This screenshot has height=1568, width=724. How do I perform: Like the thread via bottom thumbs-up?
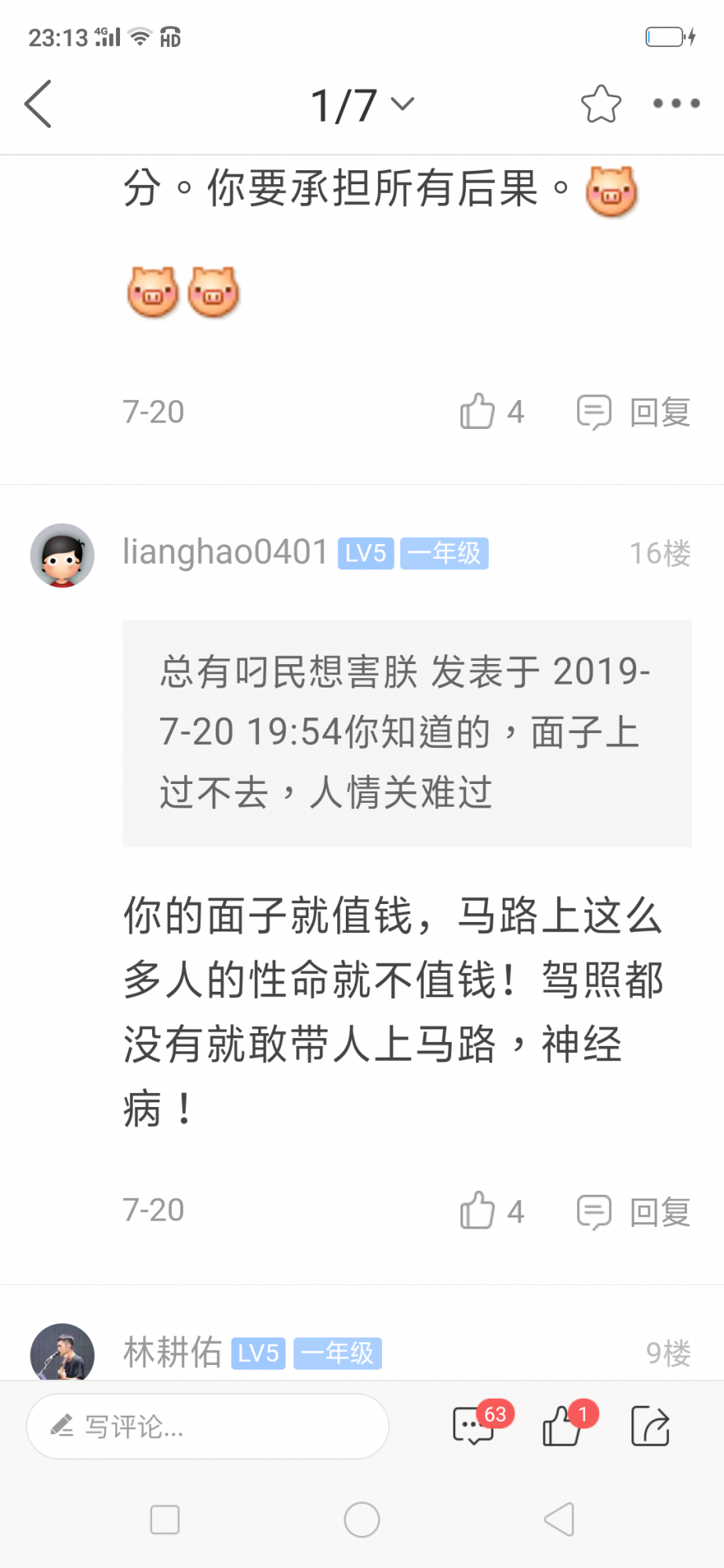[x=563, y=1426]
